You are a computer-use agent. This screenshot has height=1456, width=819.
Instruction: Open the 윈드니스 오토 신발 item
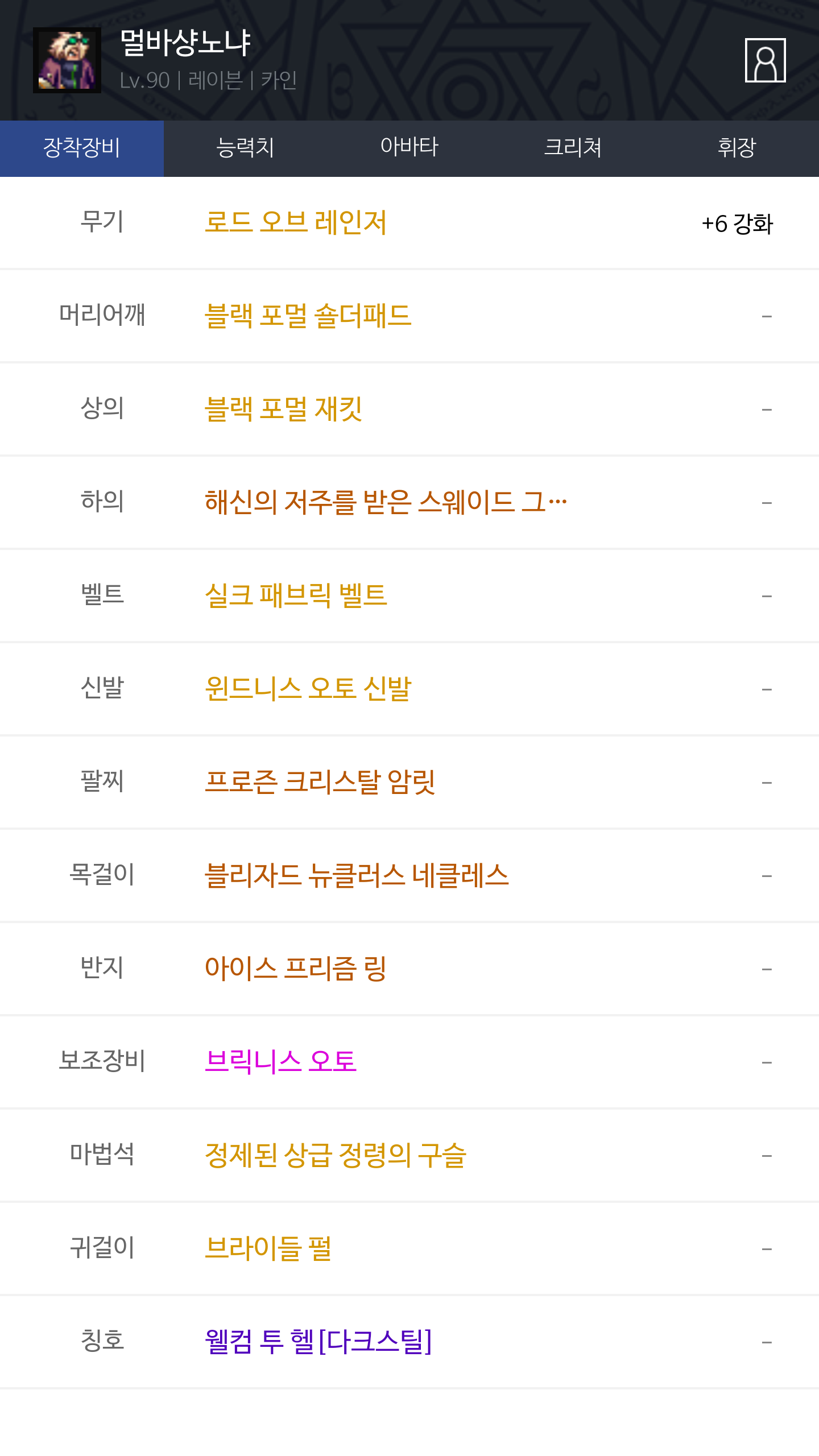308,689
